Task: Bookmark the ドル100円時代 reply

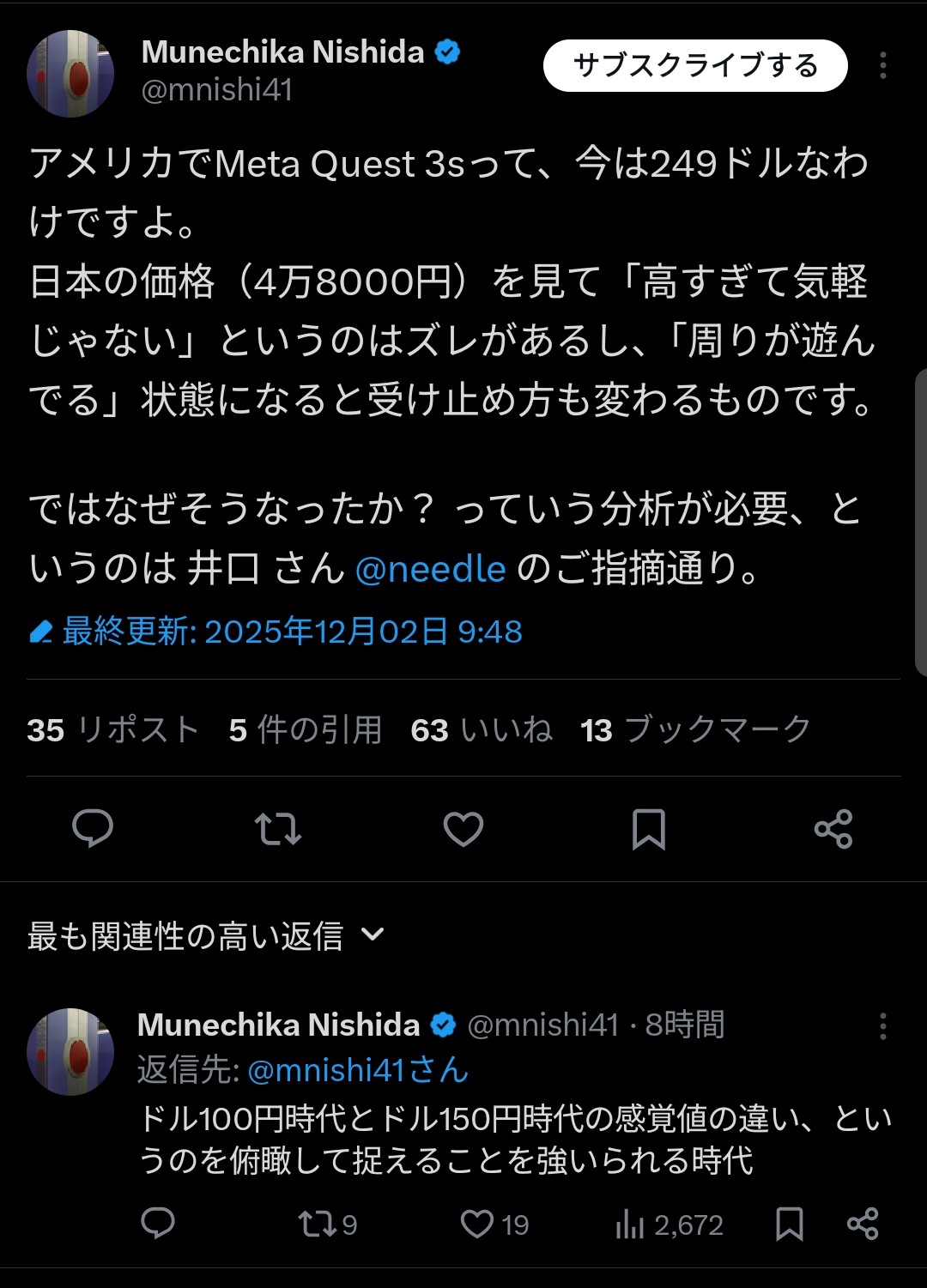Action: 790,1224
